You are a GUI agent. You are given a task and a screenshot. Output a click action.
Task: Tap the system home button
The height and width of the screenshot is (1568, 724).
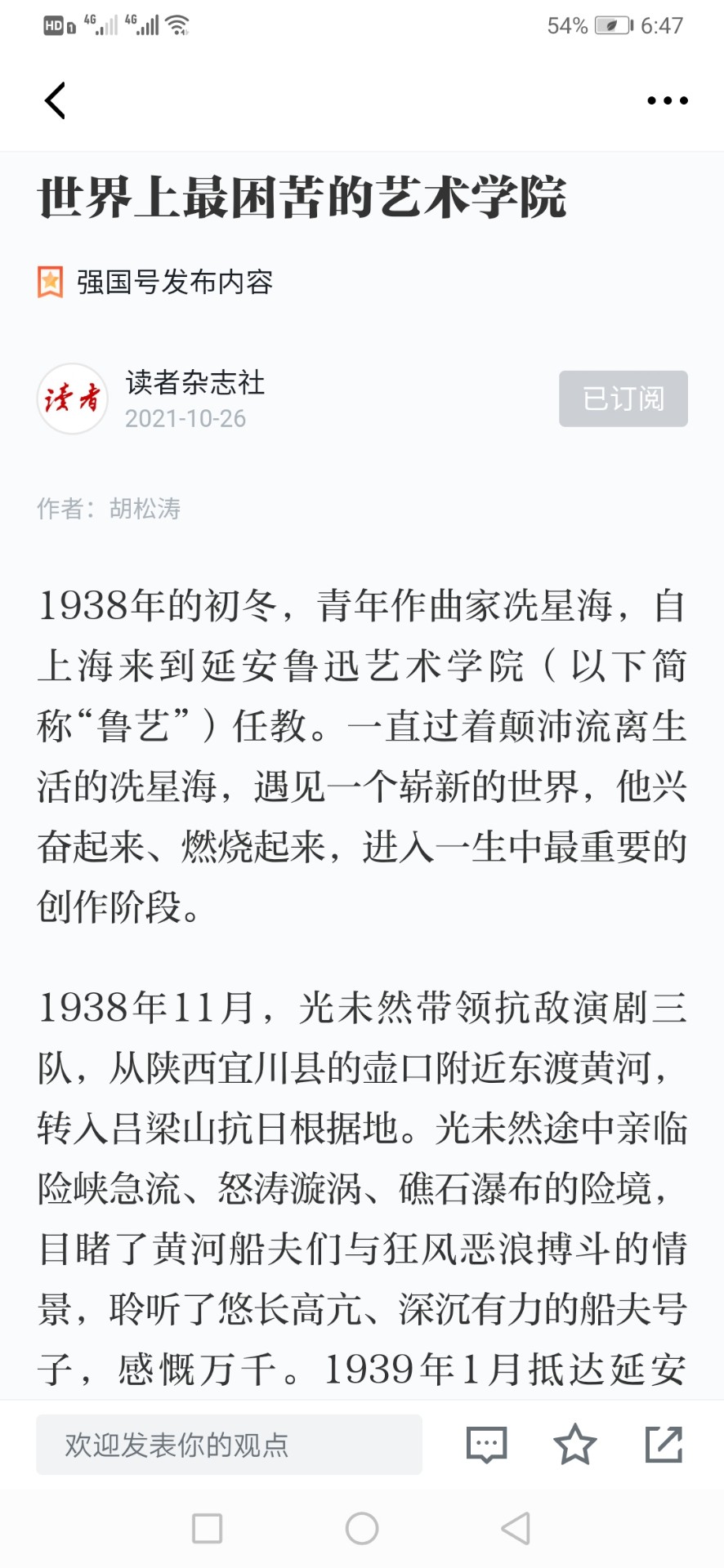coord(361,1528)
